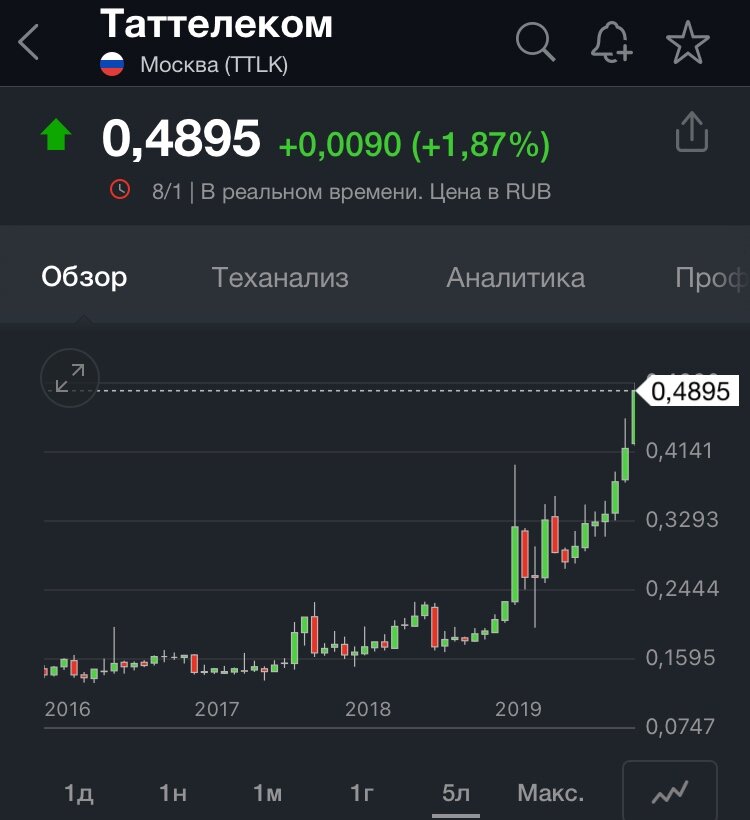Set chart range to 1д

79,793
